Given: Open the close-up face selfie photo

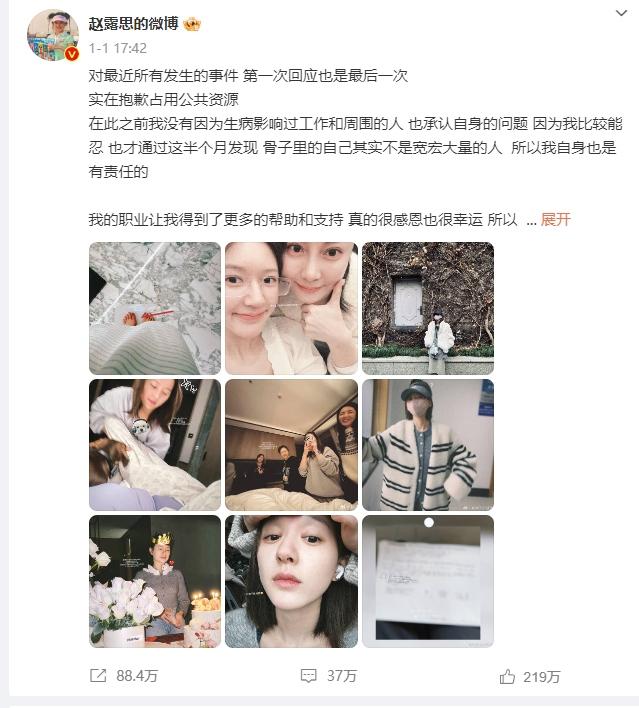Looking at the screenshot, I should pos(291,581).
